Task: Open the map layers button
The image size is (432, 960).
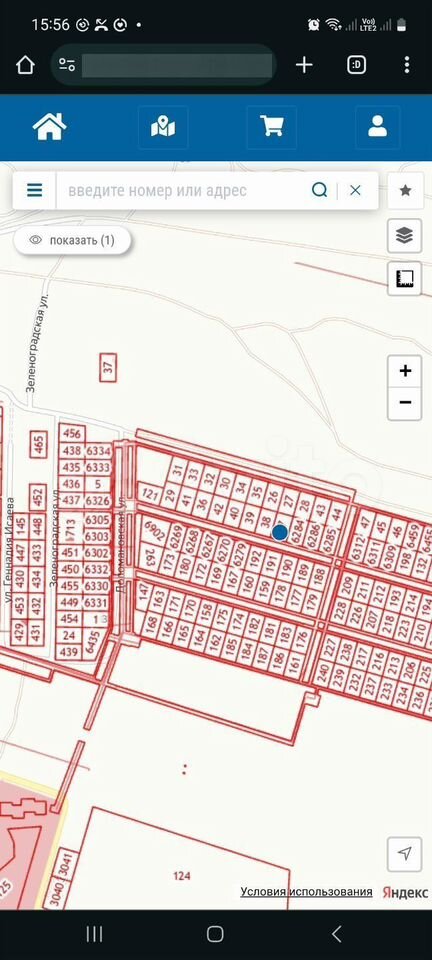Action: (x=404, y=236)
